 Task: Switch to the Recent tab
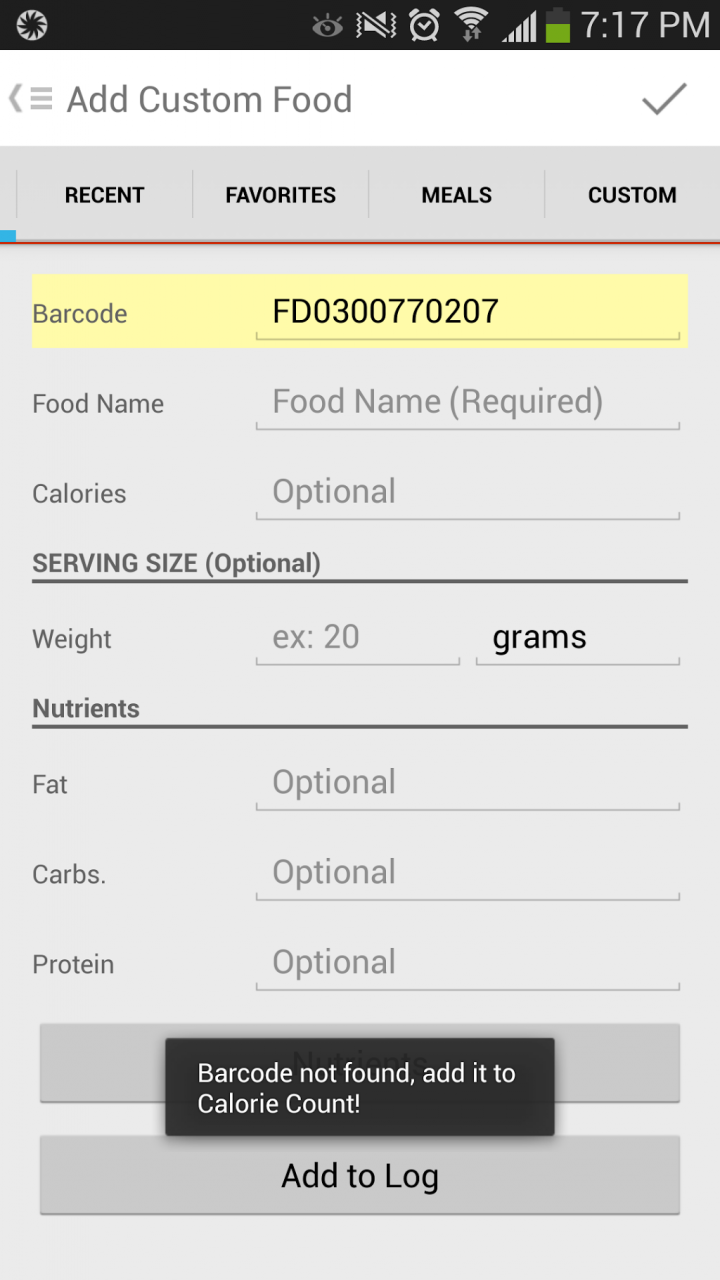tap(104, 195)
